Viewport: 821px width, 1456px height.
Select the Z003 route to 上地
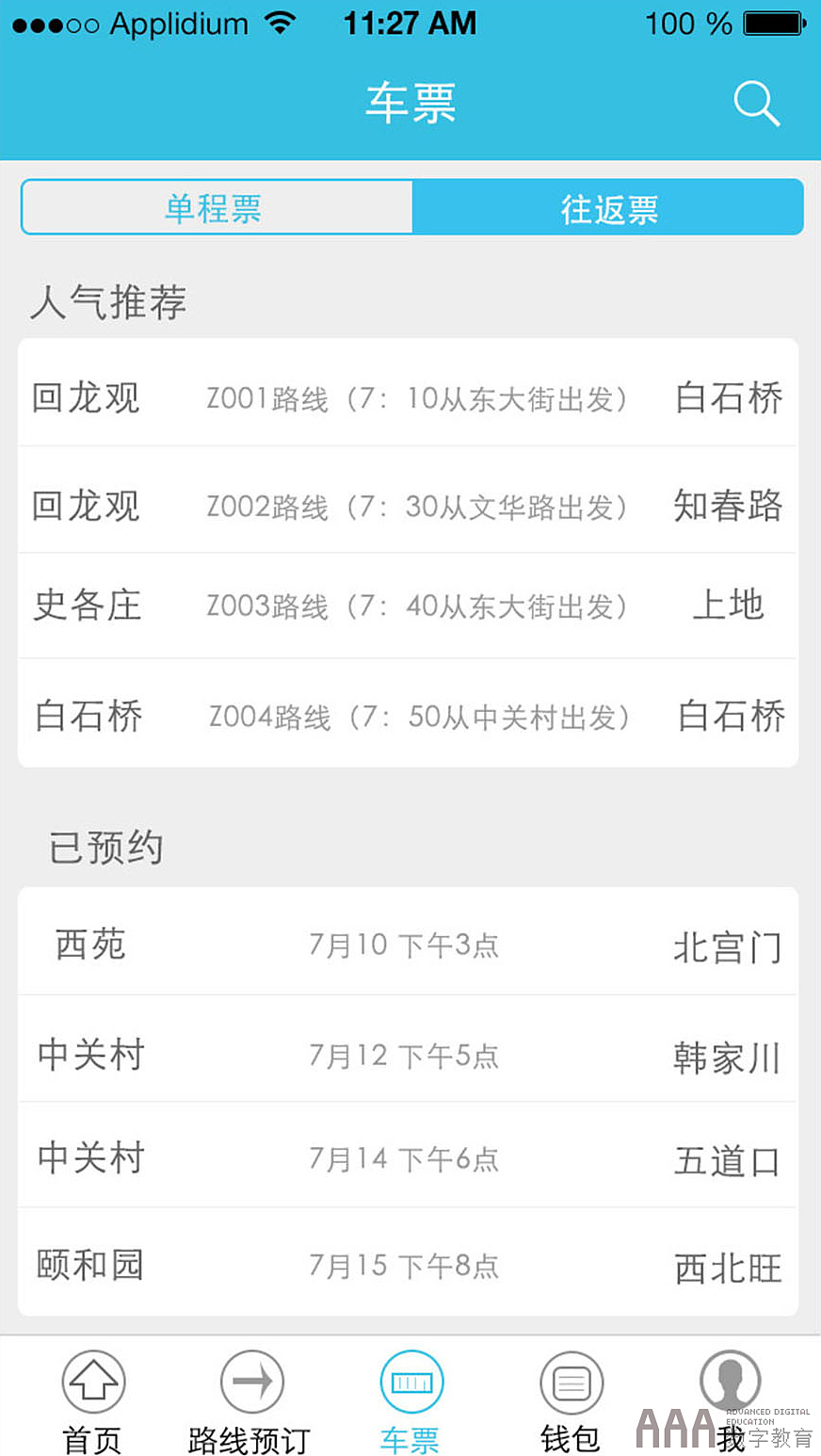point(410,607)
